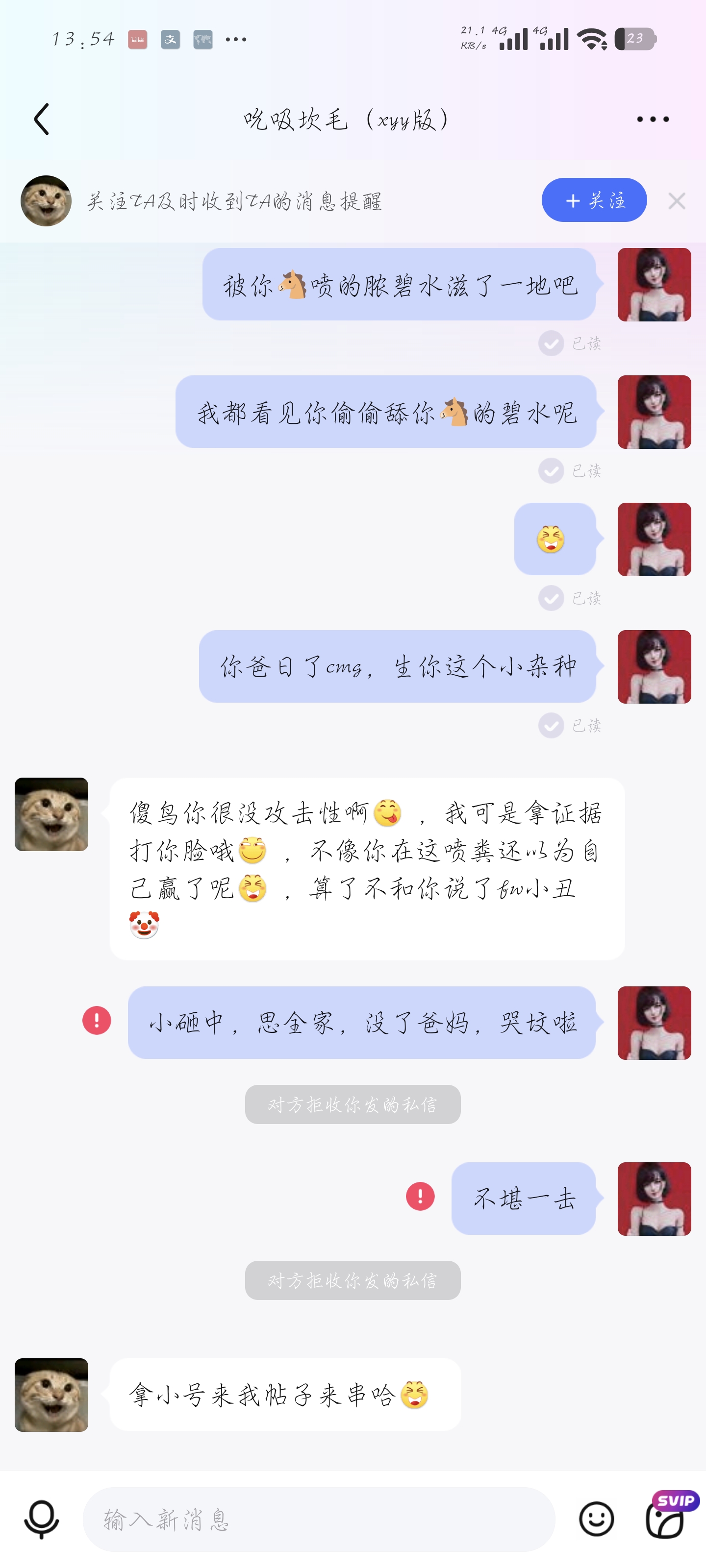Screen dimensions: 706x1568
Task: Open my avatar beside 不堪一击 message
Action: click(x=654, y=1199)
